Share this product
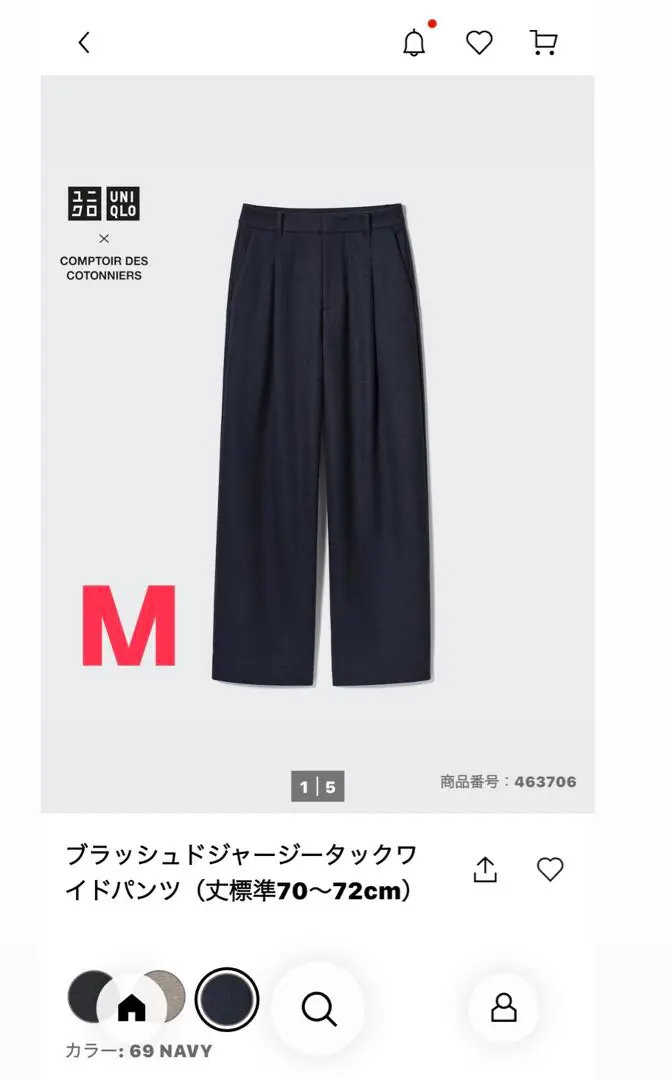Screen dimensions: 672x1080 pos(485,869)
